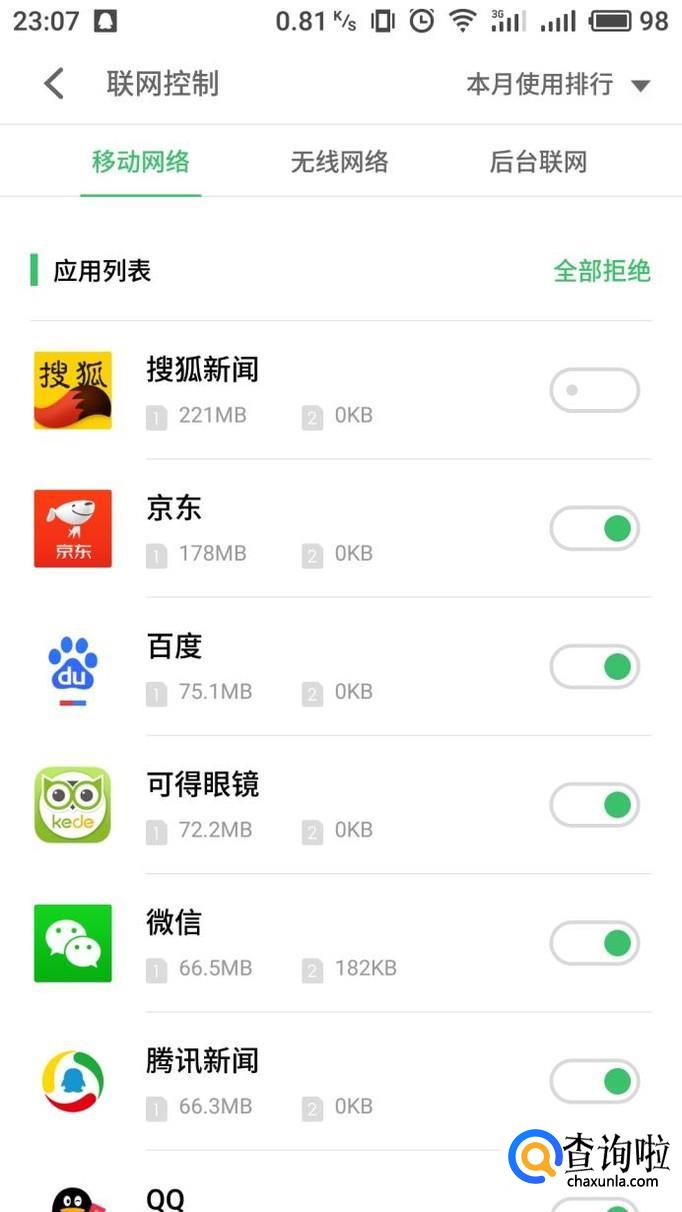Go back from 联网控制 screen
Screen dimensions: 682x1212
[x=54, y=84]
